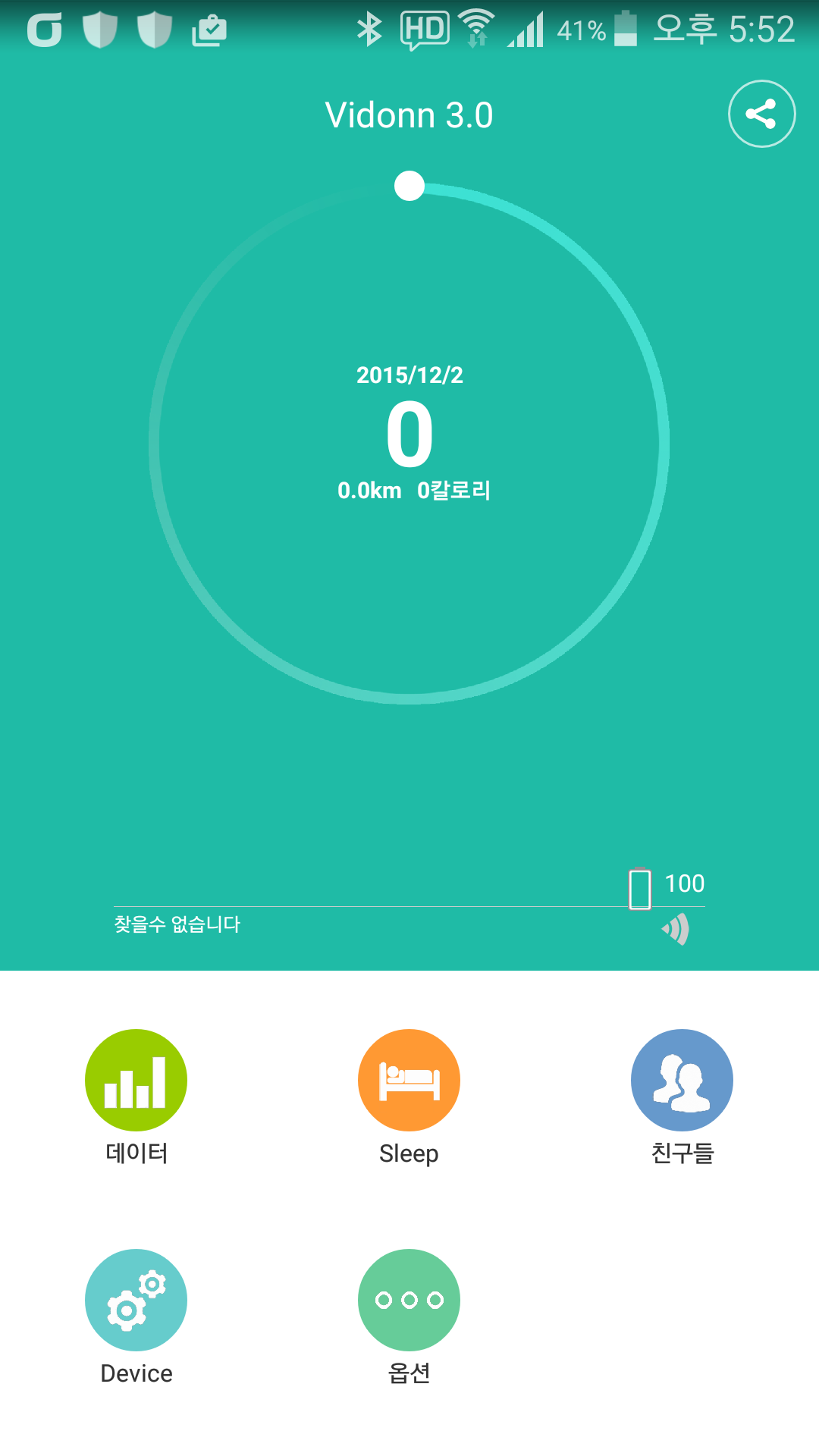819x1456 pixels.
Task: Open the 옵션 options menu
Action: coord(409,1300)
